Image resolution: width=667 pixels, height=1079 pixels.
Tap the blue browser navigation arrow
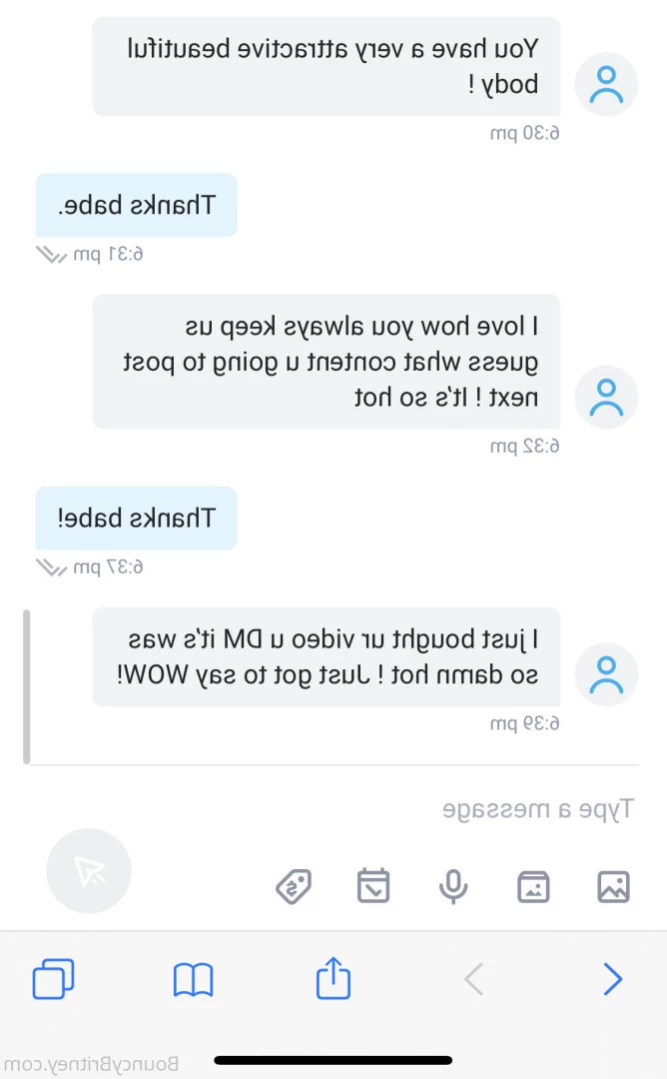[612, 979]
